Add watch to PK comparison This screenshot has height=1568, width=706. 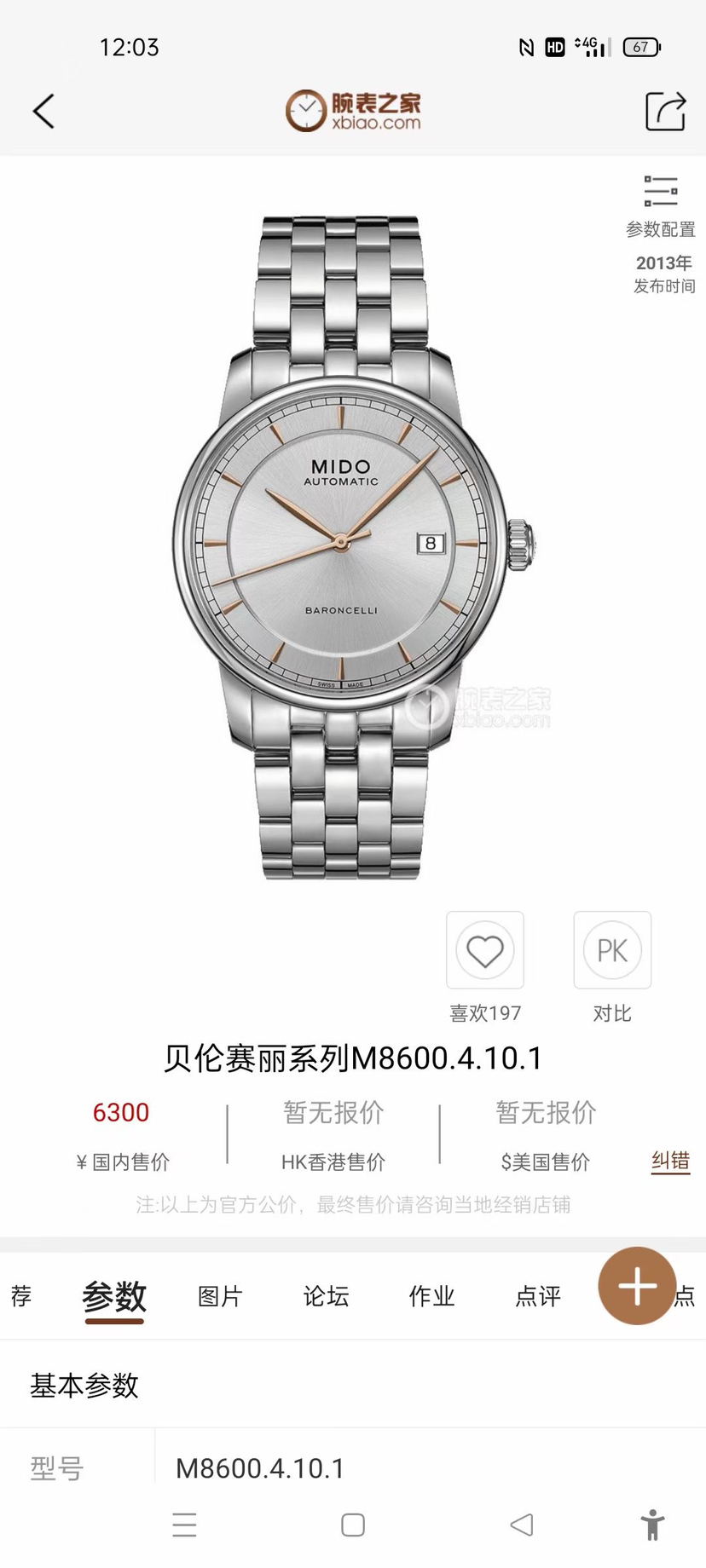pyautogui.click(x=612, y=950)
